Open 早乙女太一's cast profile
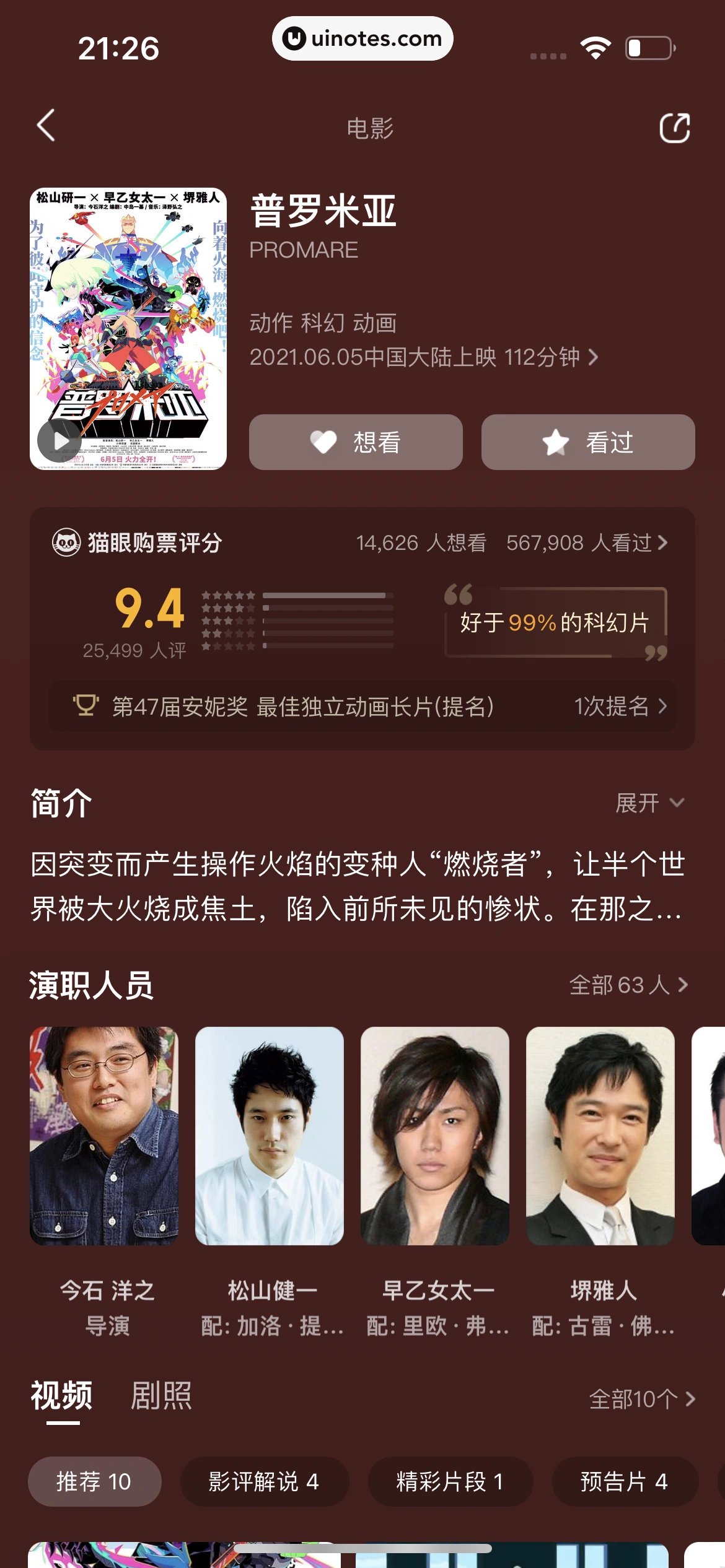Screen dimensions: 725x1568 click(435, 1136)
